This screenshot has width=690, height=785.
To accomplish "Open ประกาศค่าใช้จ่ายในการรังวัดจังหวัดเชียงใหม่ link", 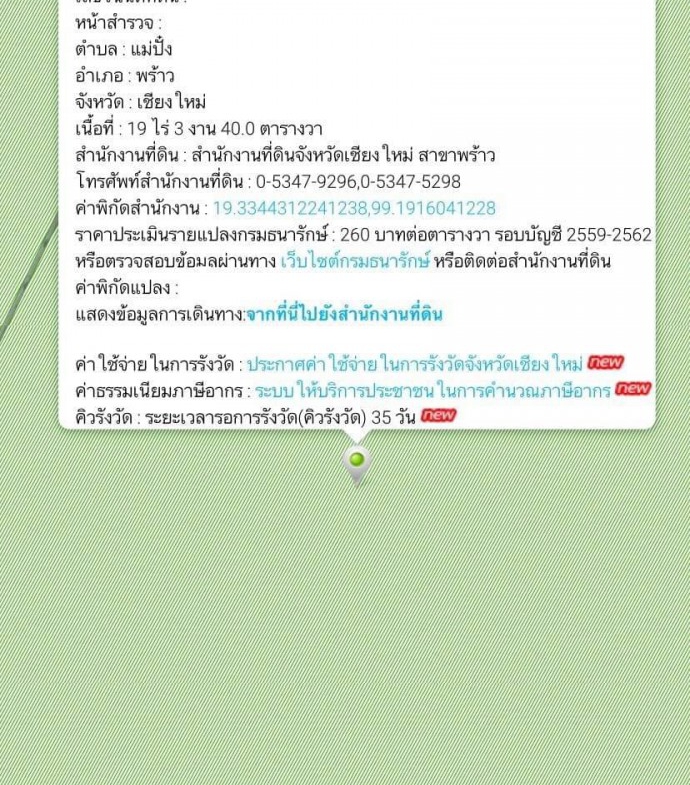I will click(415, 363).
